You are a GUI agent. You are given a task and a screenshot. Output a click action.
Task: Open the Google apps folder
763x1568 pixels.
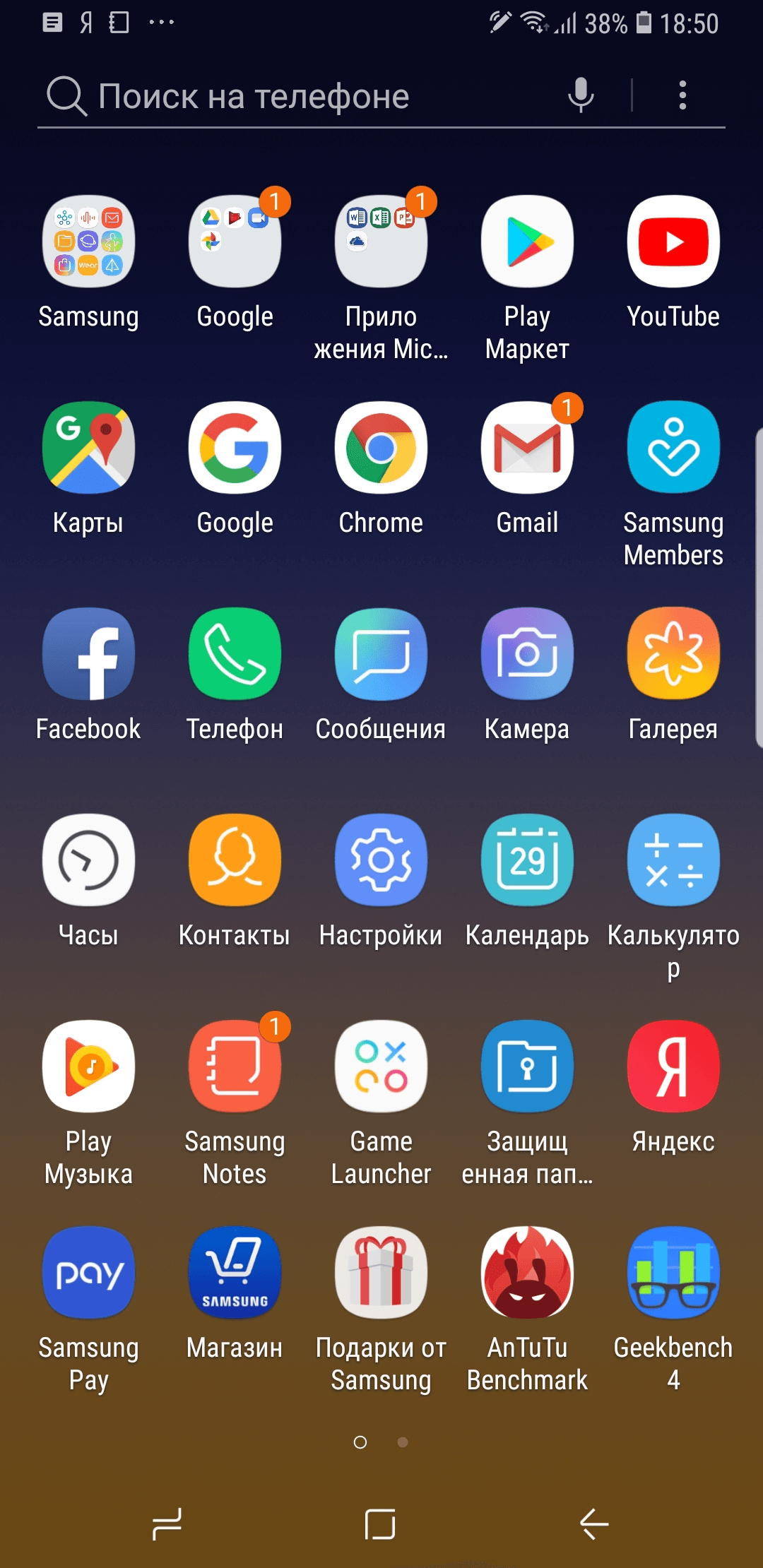235,242
